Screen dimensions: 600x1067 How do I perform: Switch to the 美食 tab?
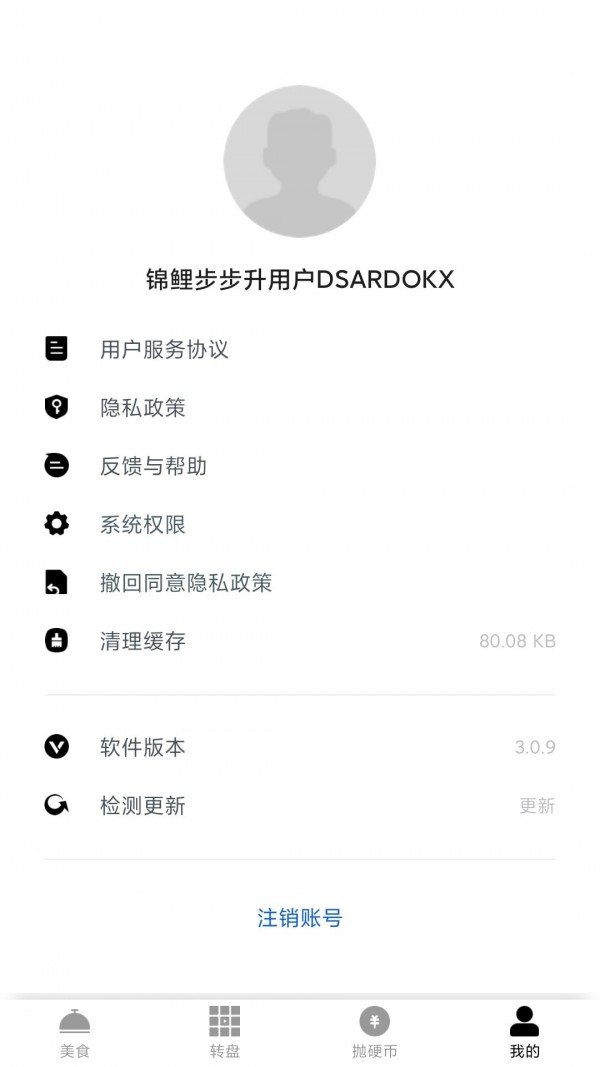[x=75, y=1032]
